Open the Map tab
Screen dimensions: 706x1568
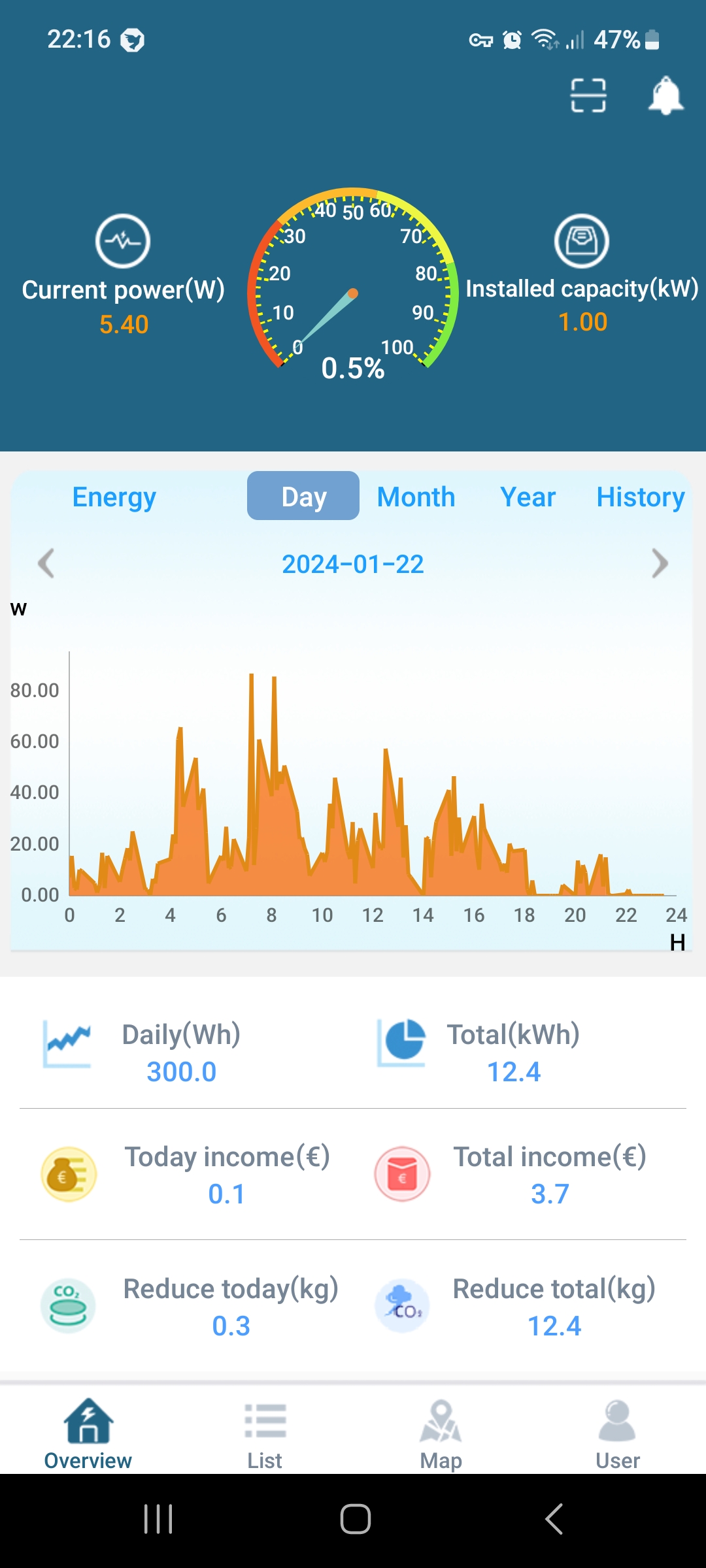pyautogui.click(x=441, y=1434)
